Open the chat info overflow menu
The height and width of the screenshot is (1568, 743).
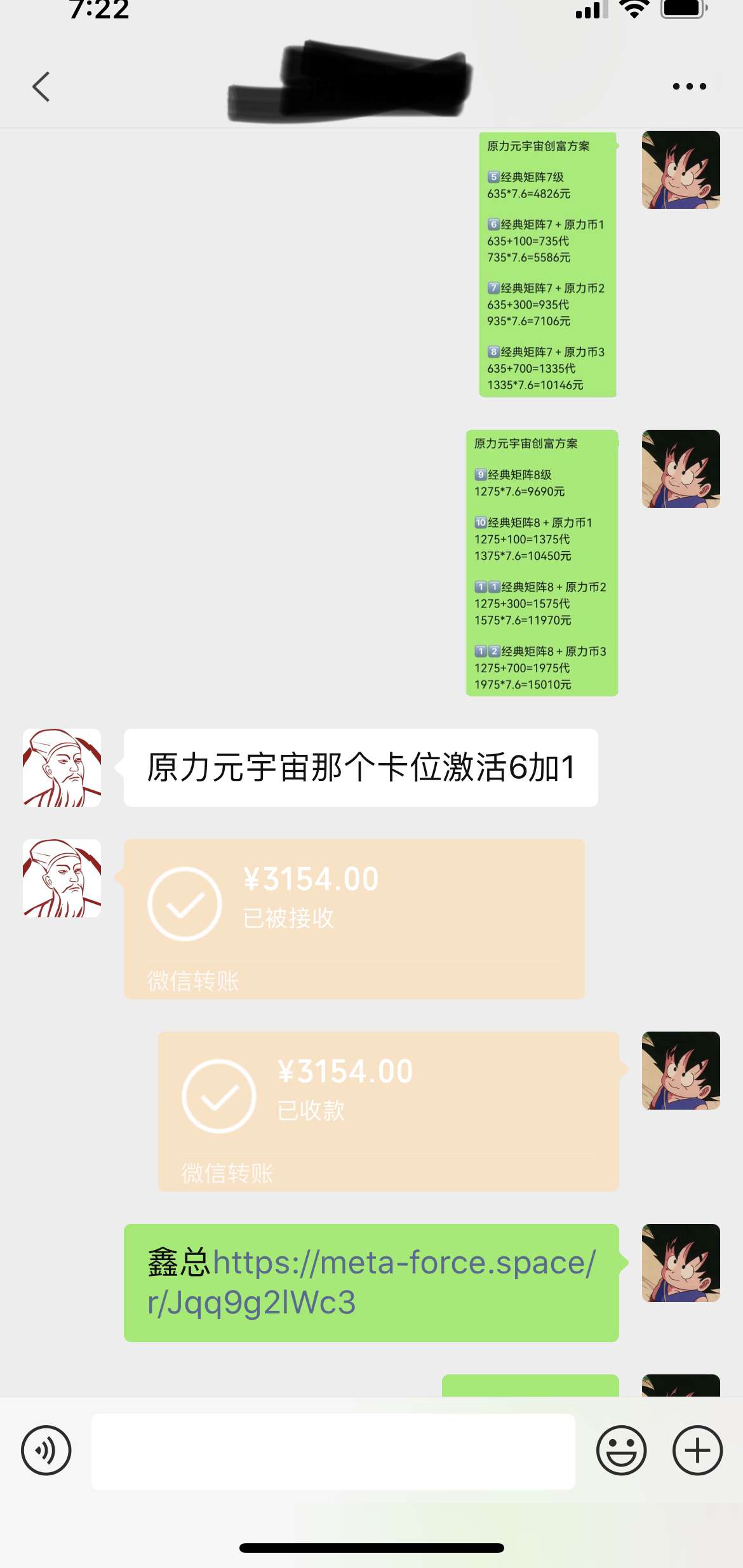click(689, 86)
